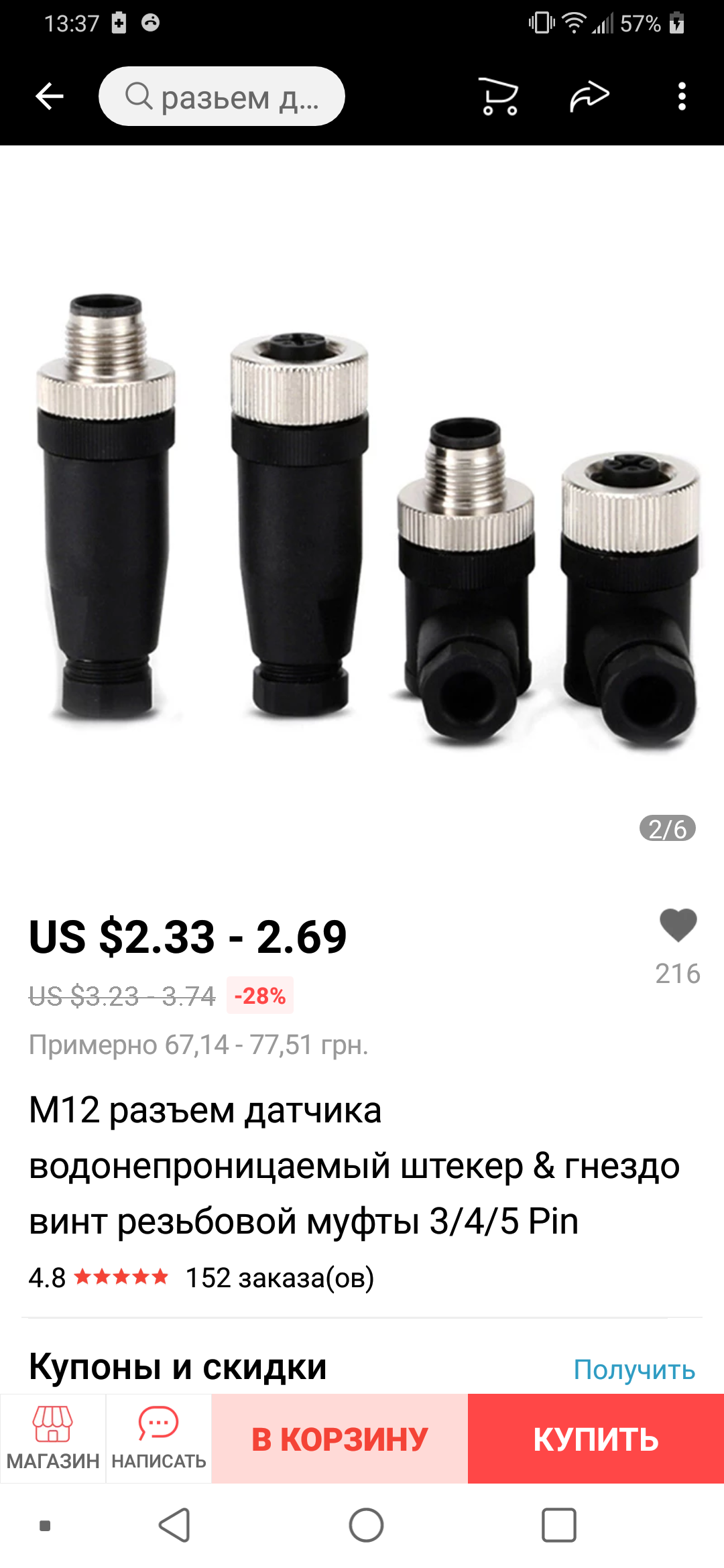Message the seller with Написать

click(159, 1438)
